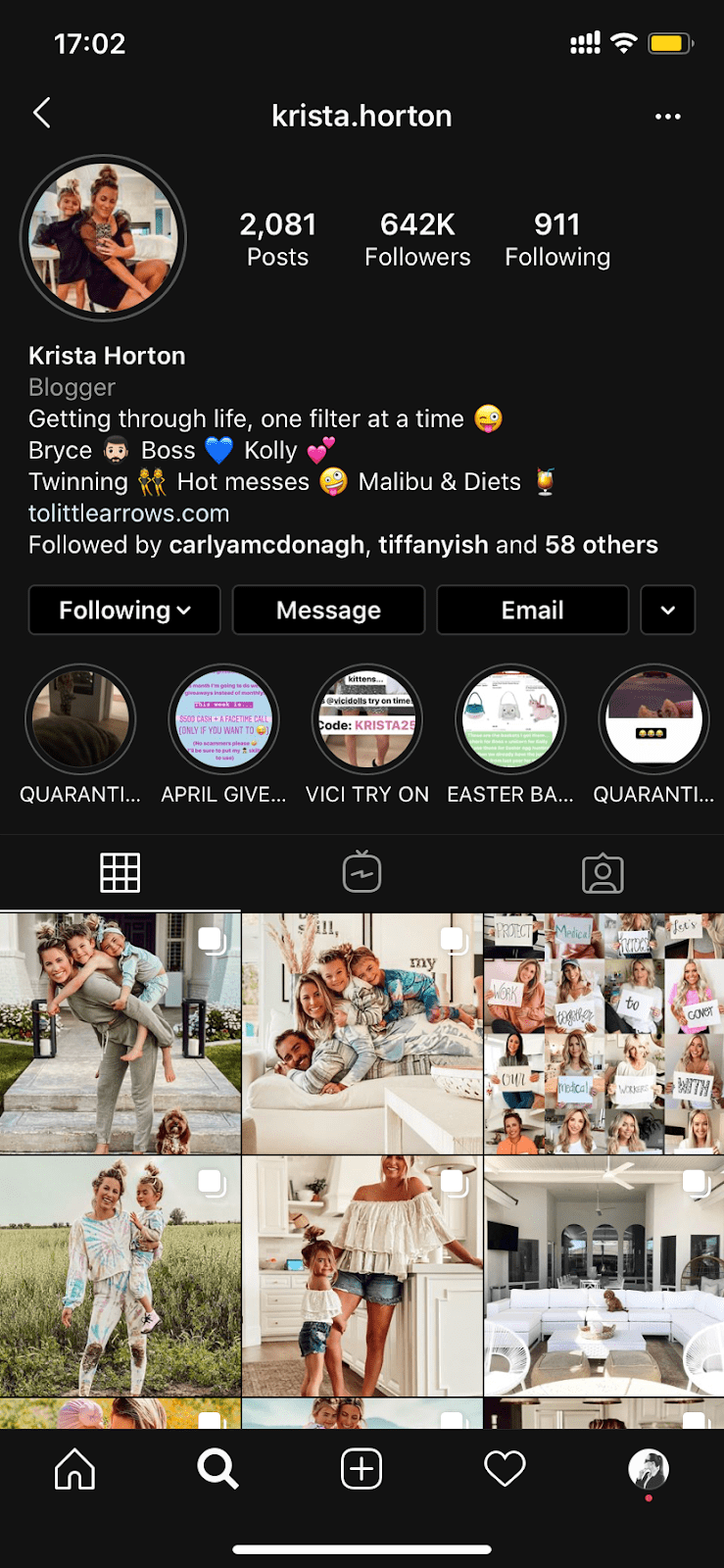Create a new post with the plus icon
The width and height of the screenshot is (724, 1568).
pyautogui.click(x=362, y=1469)
